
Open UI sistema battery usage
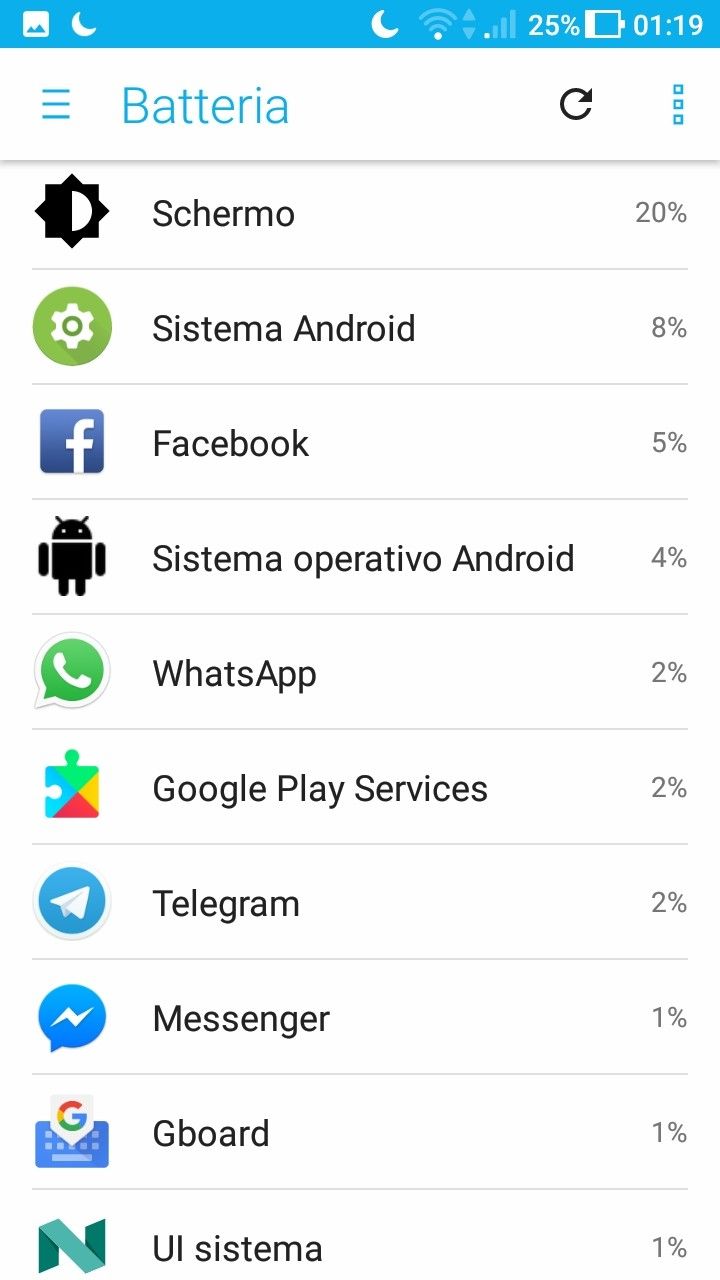[360, 1247]
